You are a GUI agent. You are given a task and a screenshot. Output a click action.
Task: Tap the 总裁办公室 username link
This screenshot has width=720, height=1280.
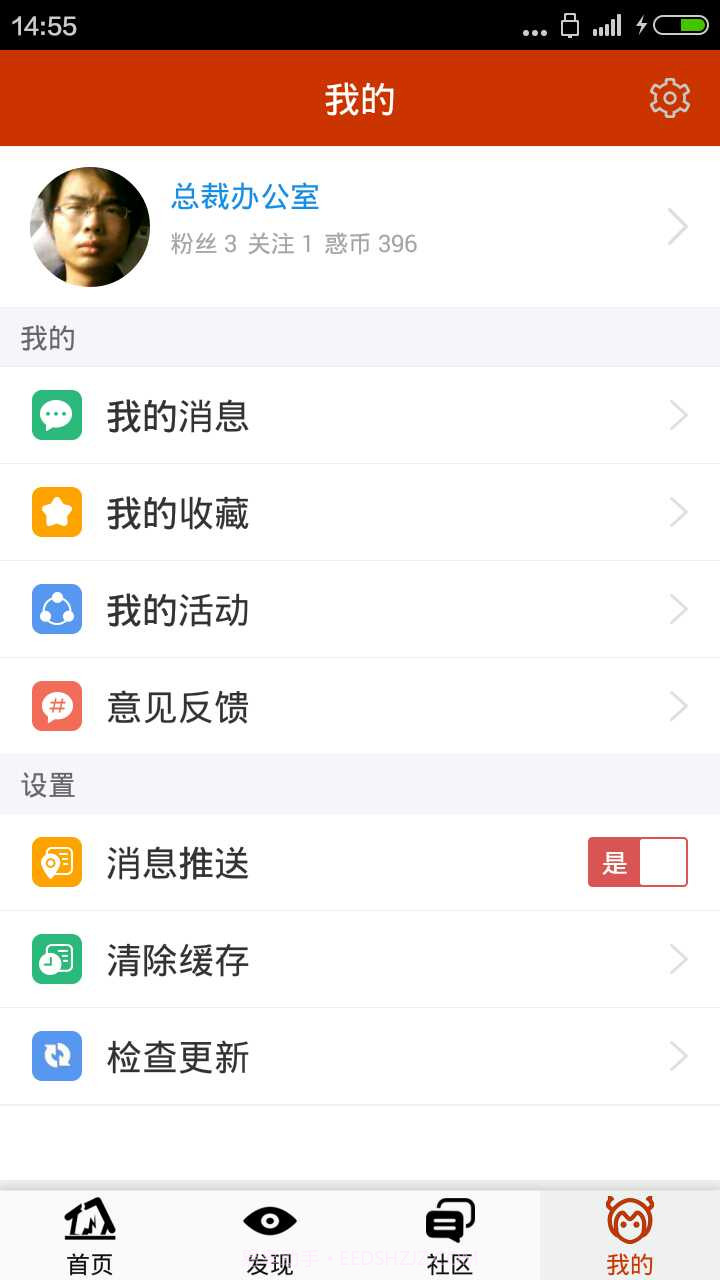[243, 198]
